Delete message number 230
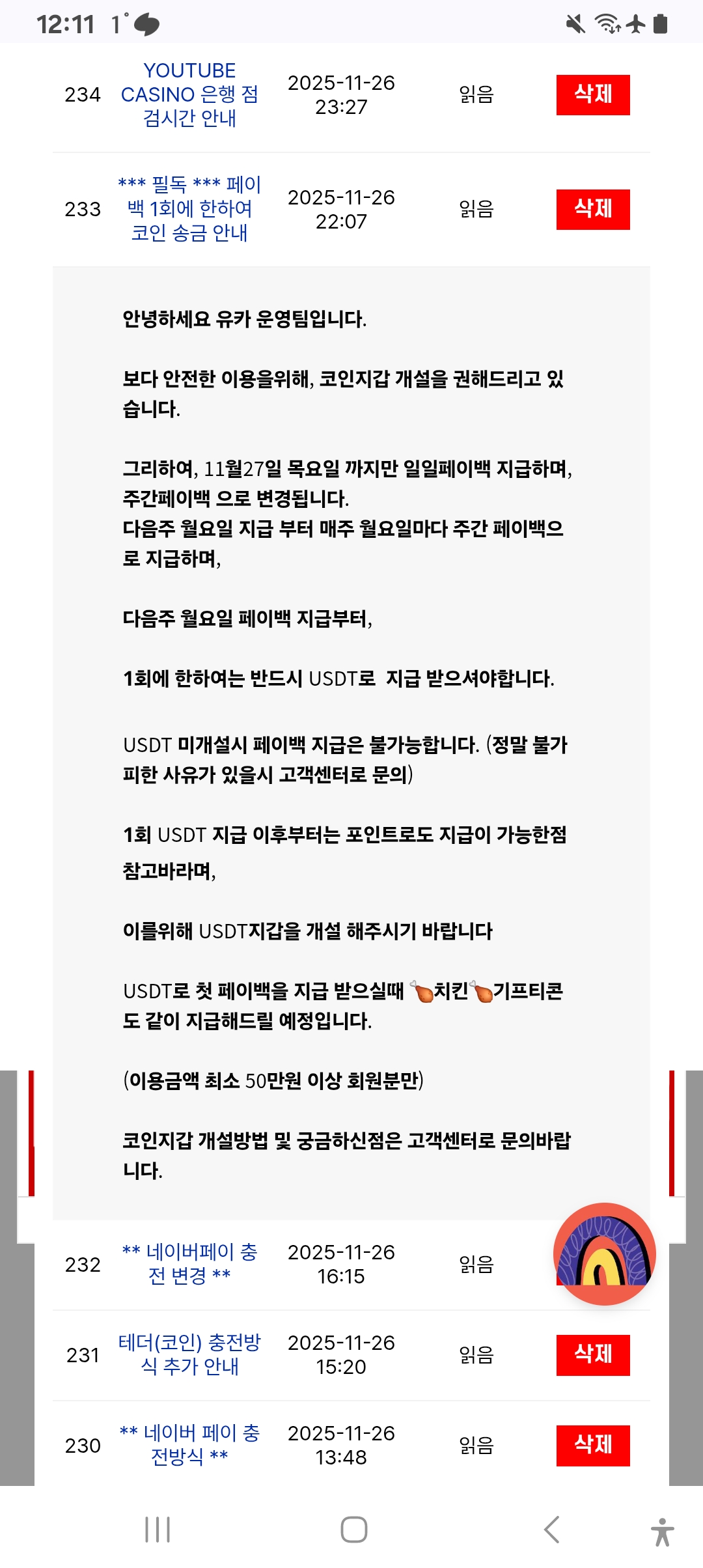This screenshot has height=1568, width=703. tap(593, 1446)
